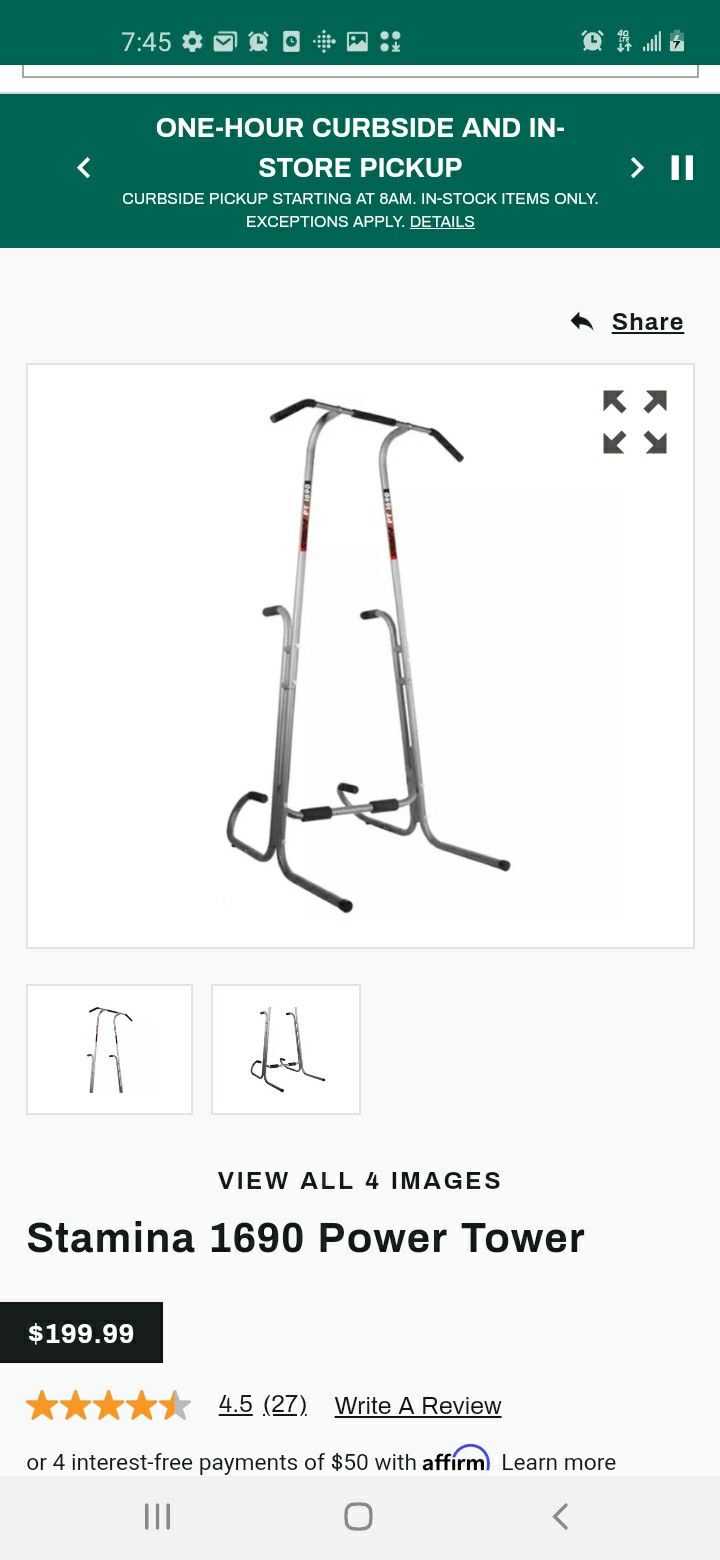Write a review for this product
720x1560 pixels.
point(418,1406)
